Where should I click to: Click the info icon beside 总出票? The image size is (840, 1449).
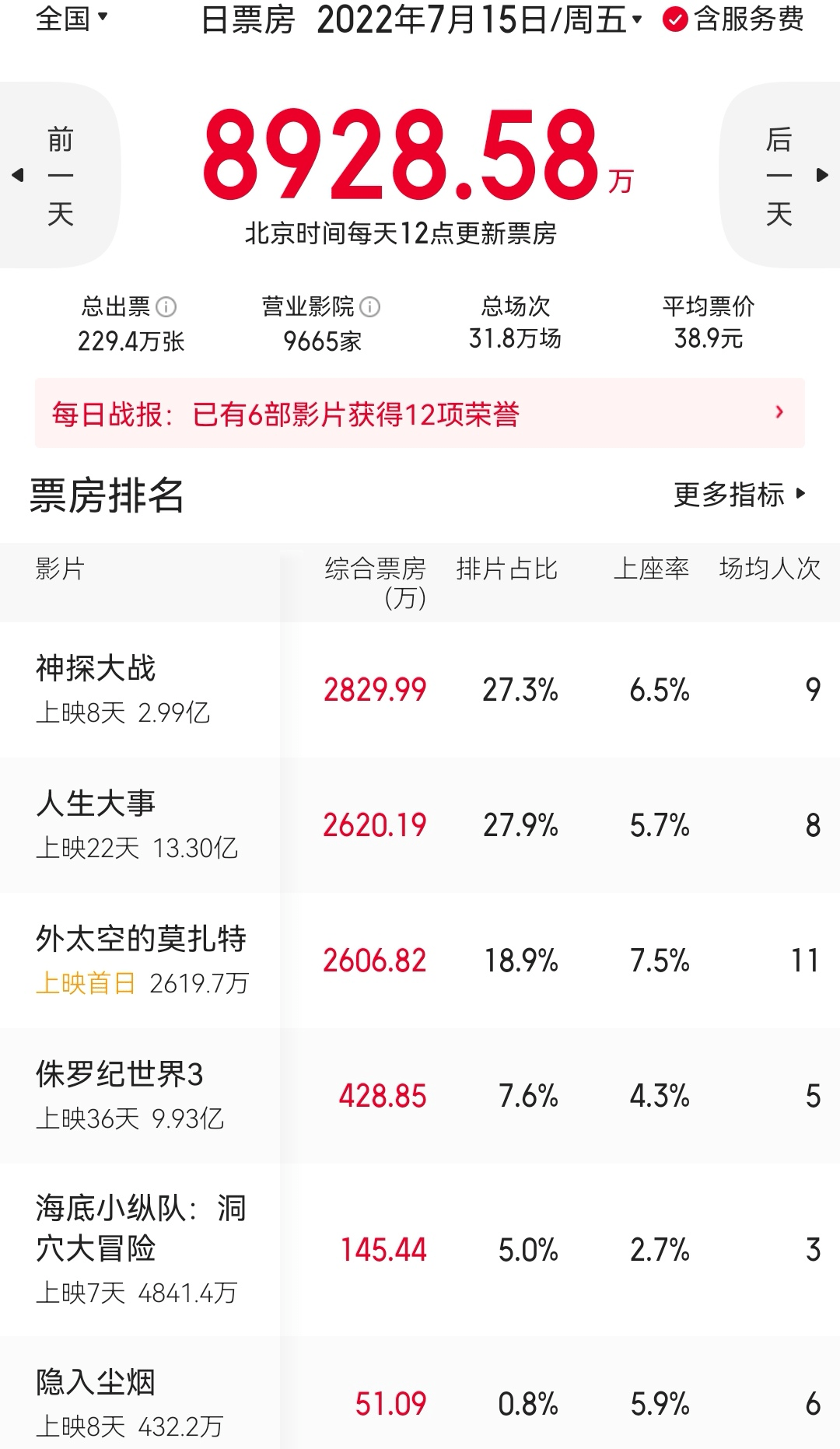click(x=165, y=305)
